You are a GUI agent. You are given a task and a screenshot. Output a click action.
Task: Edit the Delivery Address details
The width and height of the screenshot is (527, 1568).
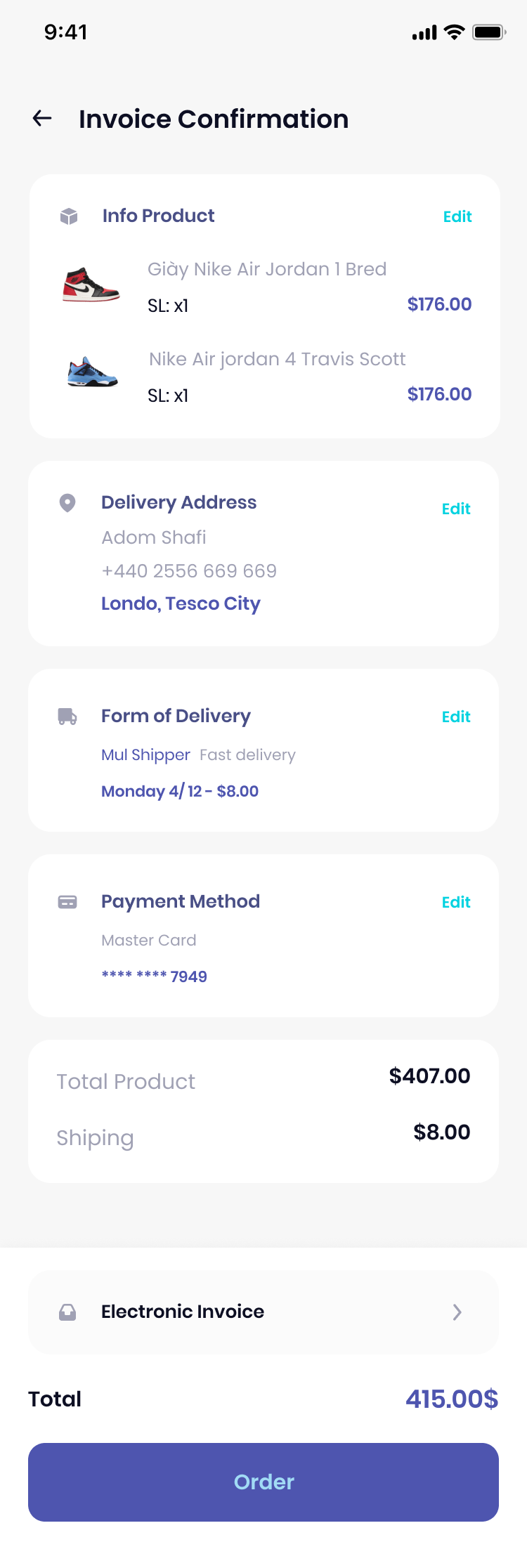click(x=456, y=509)
